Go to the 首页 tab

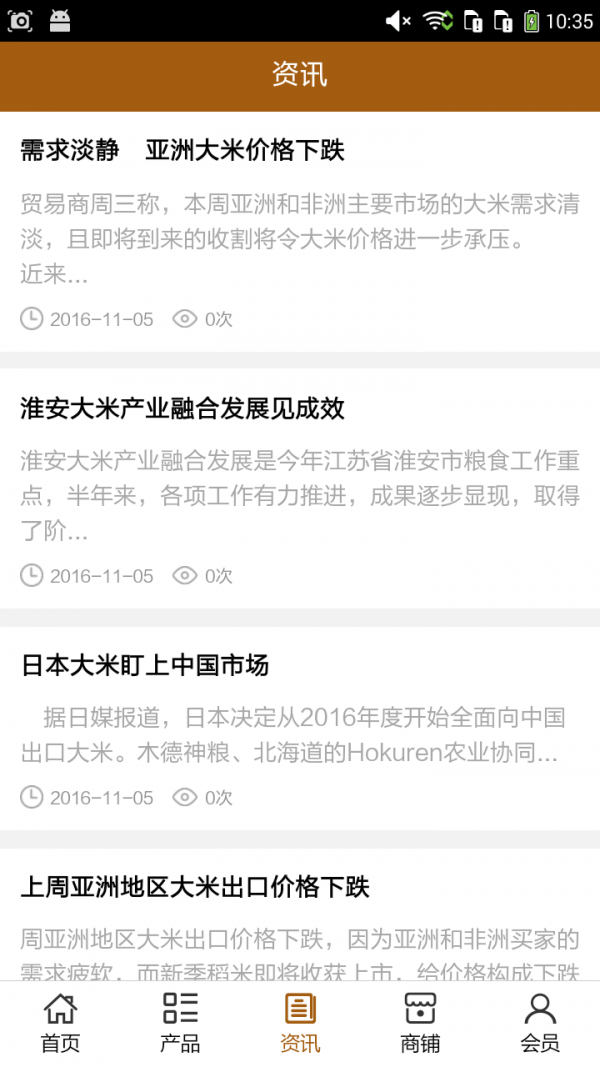click(60, 1024)
